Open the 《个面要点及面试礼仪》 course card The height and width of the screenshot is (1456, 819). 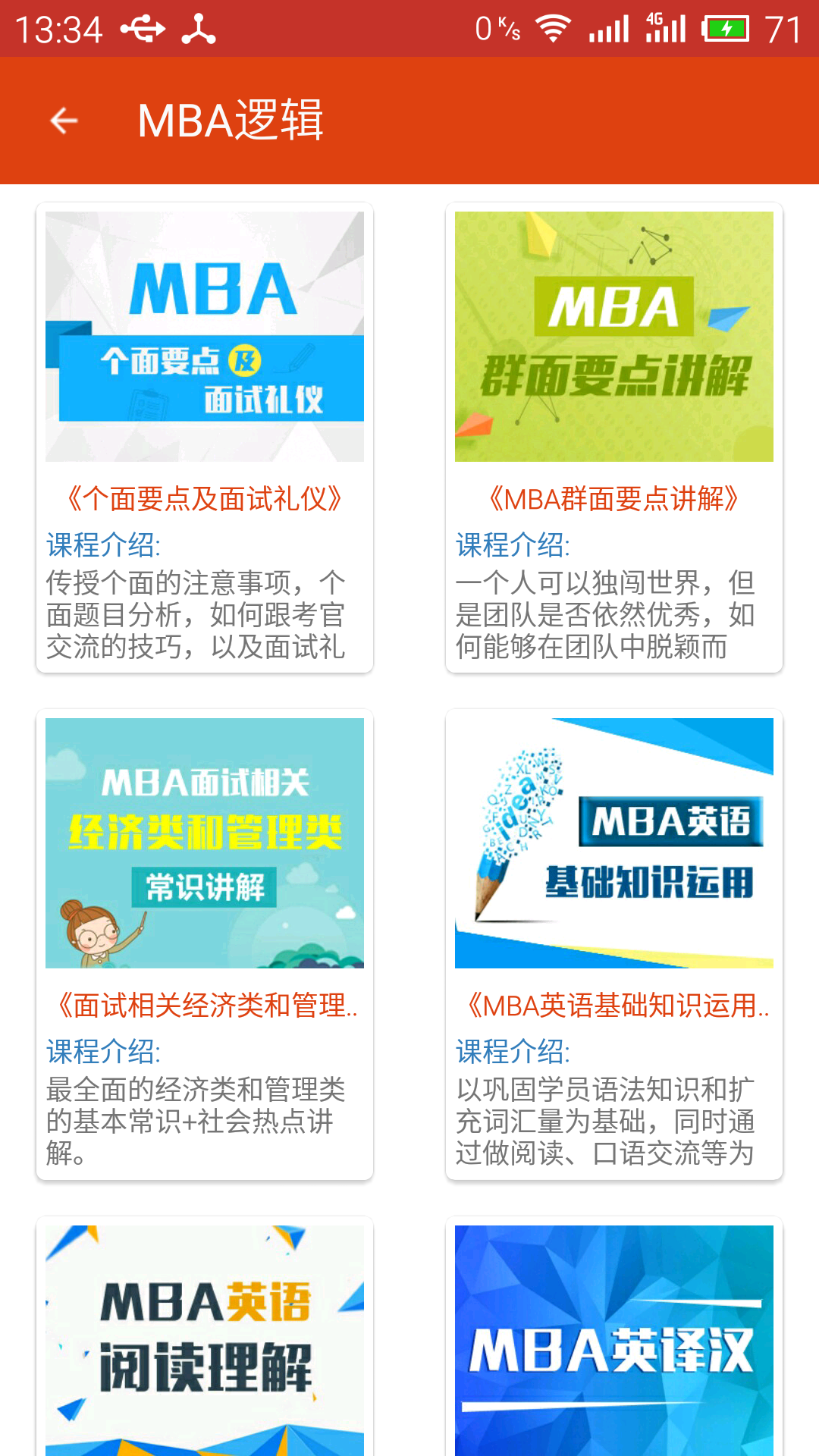205,438
